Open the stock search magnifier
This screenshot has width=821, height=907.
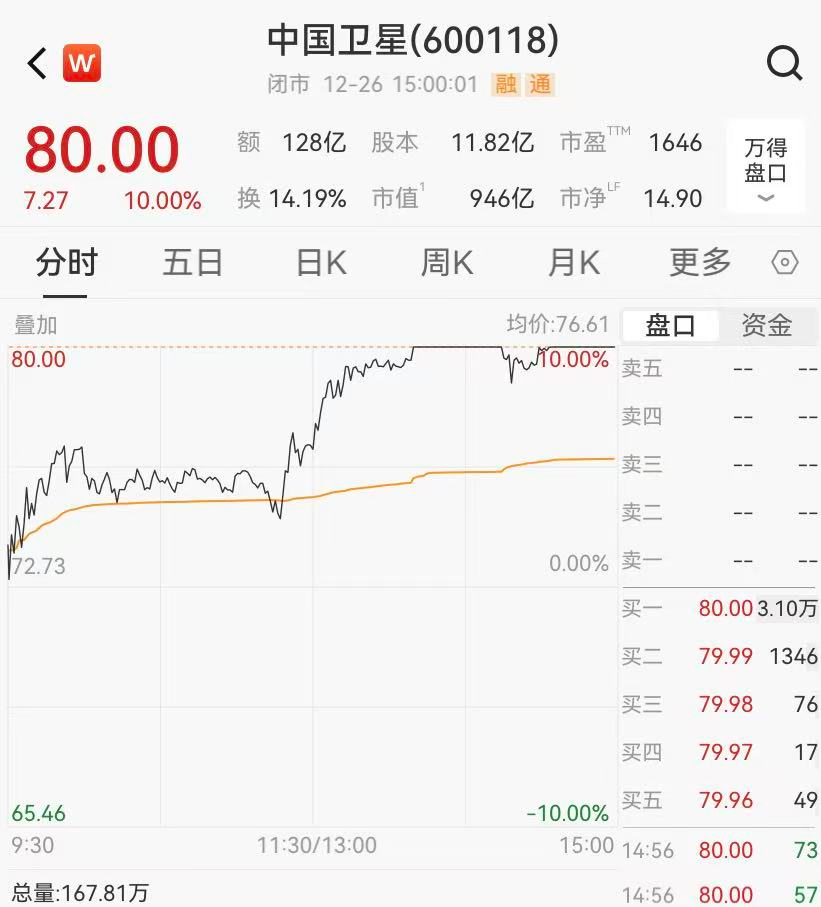click(784, 64)
